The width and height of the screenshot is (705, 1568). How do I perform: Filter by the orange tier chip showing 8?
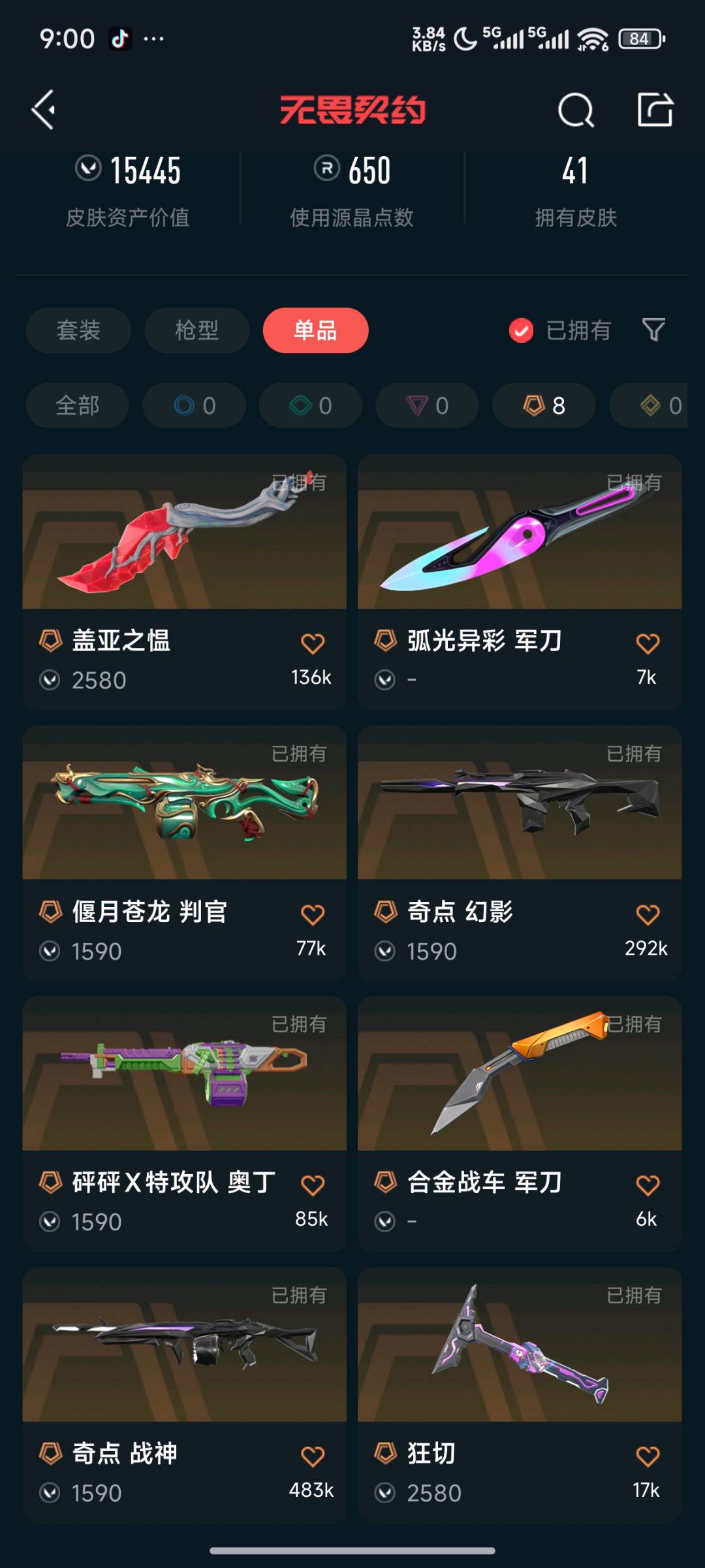click(x=544, y=406)
